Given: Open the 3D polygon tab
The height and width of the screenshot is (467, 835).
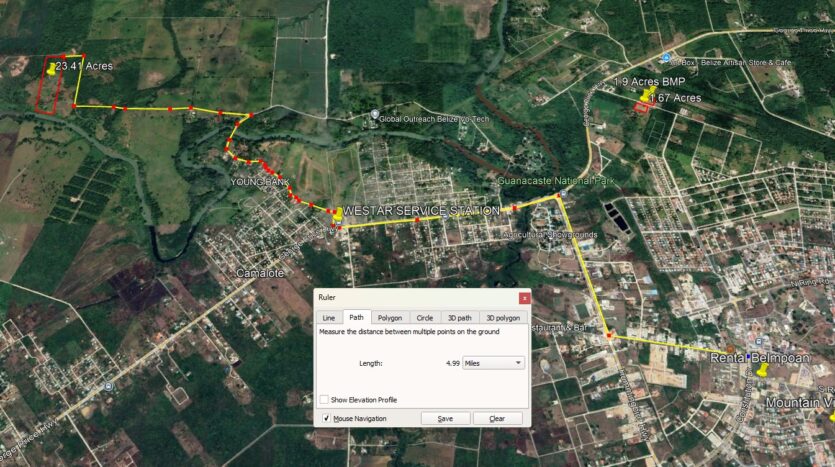Looking at the screenshot, I should 502,317.
